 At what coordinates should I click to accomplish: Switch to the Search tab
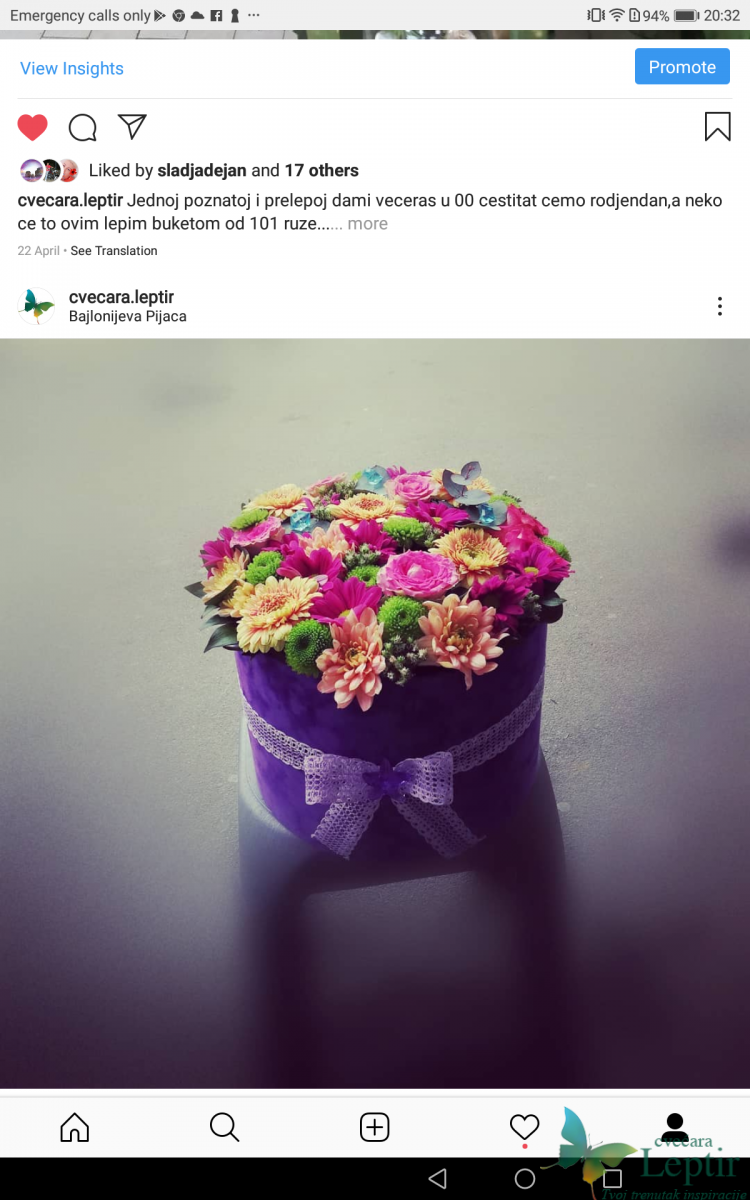click(225, 1127)
